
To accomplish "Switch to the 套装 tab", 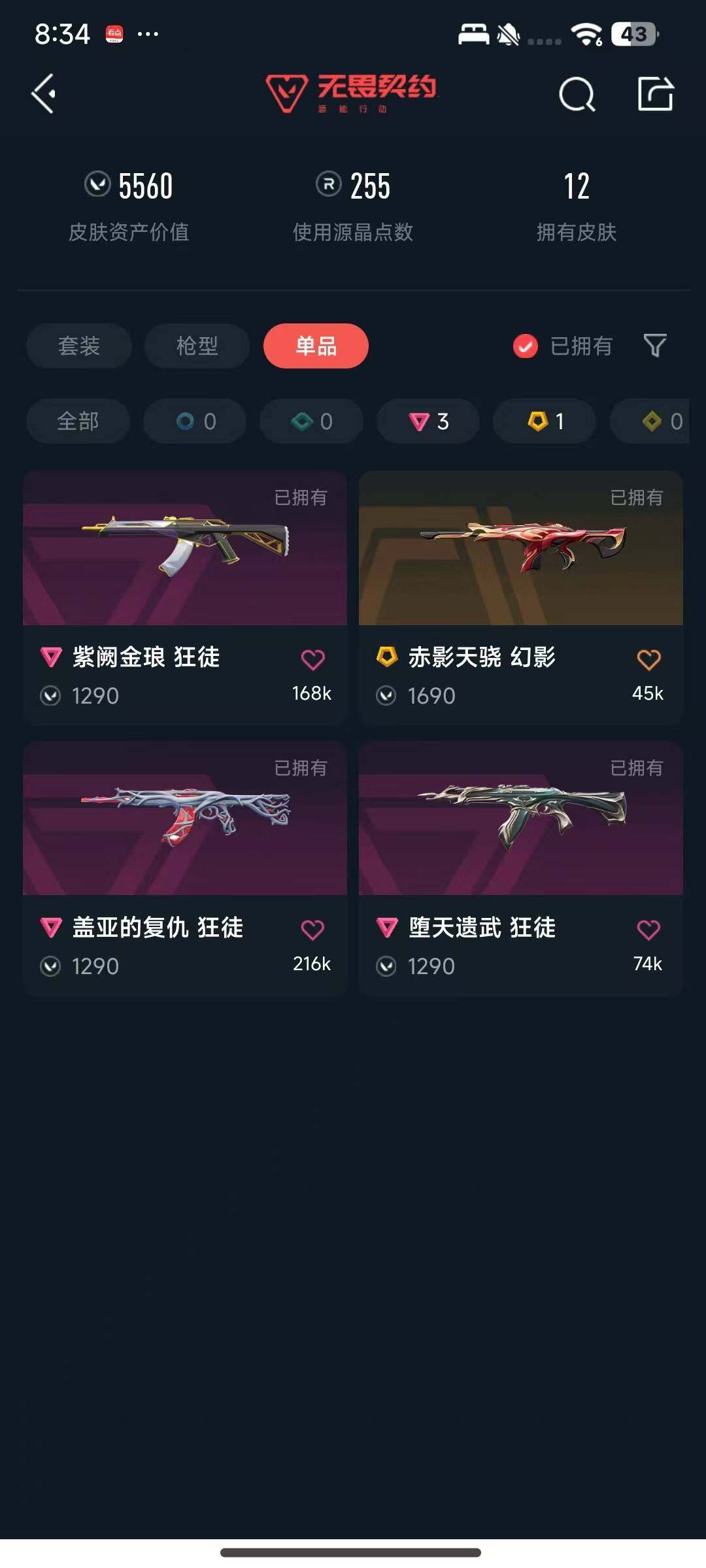I will (x=78, y=346).
